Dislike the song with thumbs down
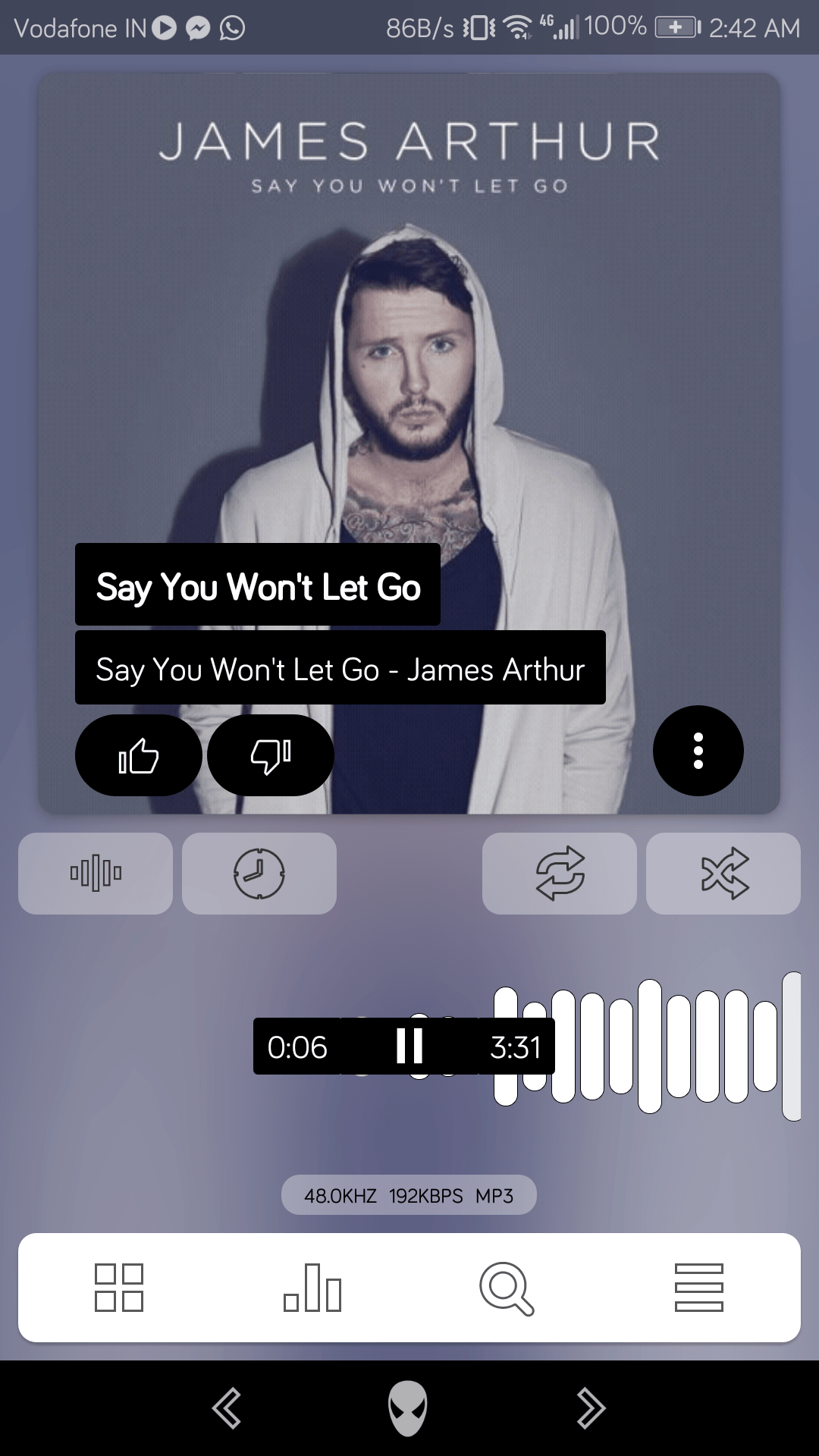 270,755
